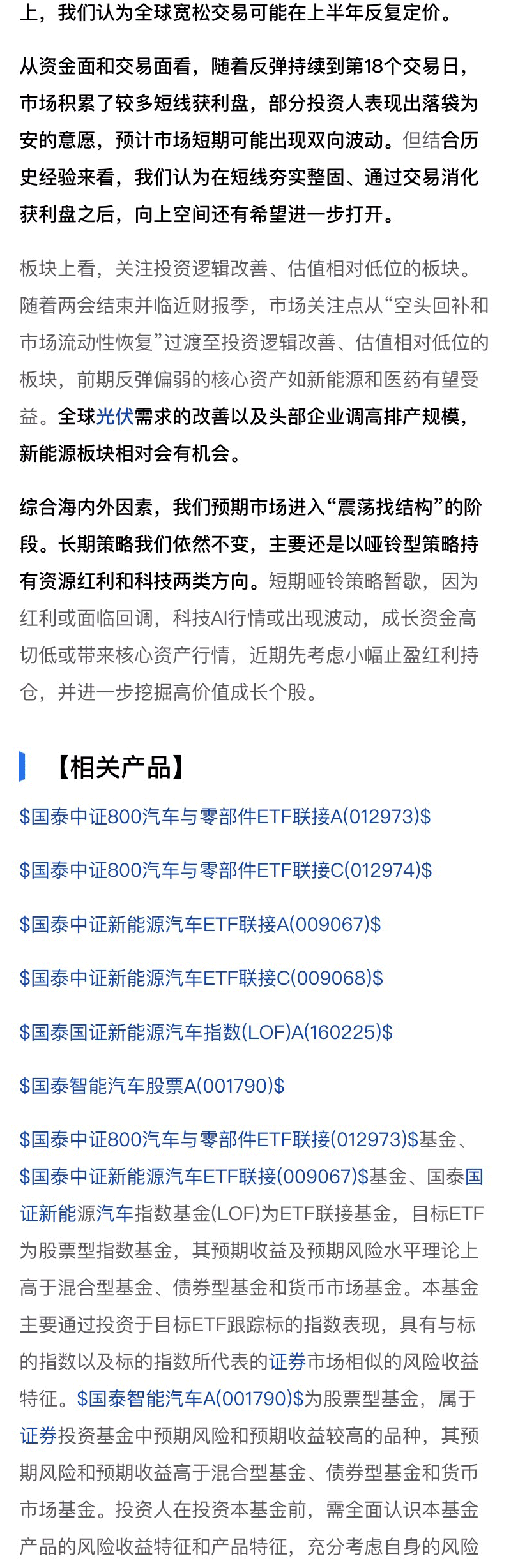The height and width of the screenshot is (1568, 511).
Task: Open fund 国泰中证800汽车与零部件ETF联接A(012973) in related products
Action: coord(225,817)
